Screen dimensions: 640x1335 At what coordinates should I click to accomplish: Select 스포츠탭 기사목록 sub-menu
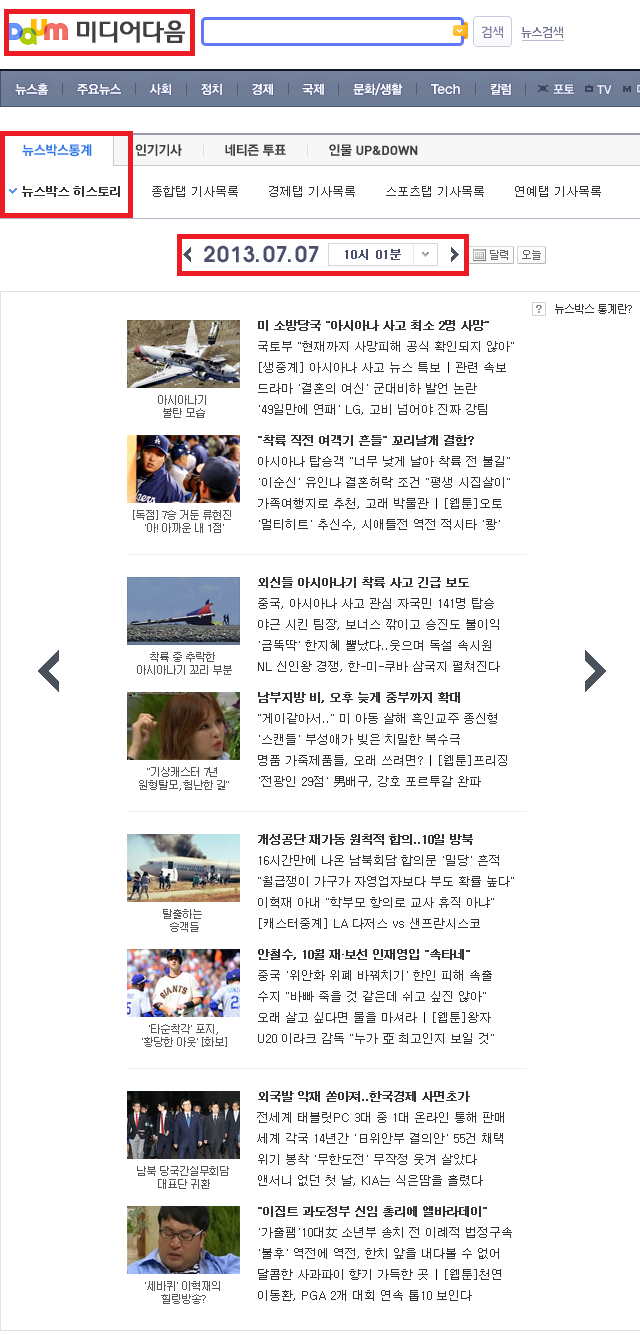point(435,191)
